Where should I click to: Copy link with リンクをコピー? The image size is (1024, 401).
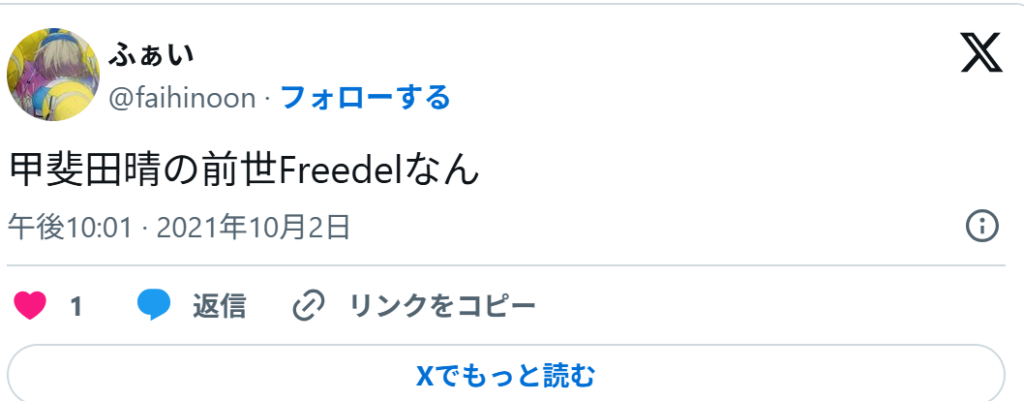point(414,305)
